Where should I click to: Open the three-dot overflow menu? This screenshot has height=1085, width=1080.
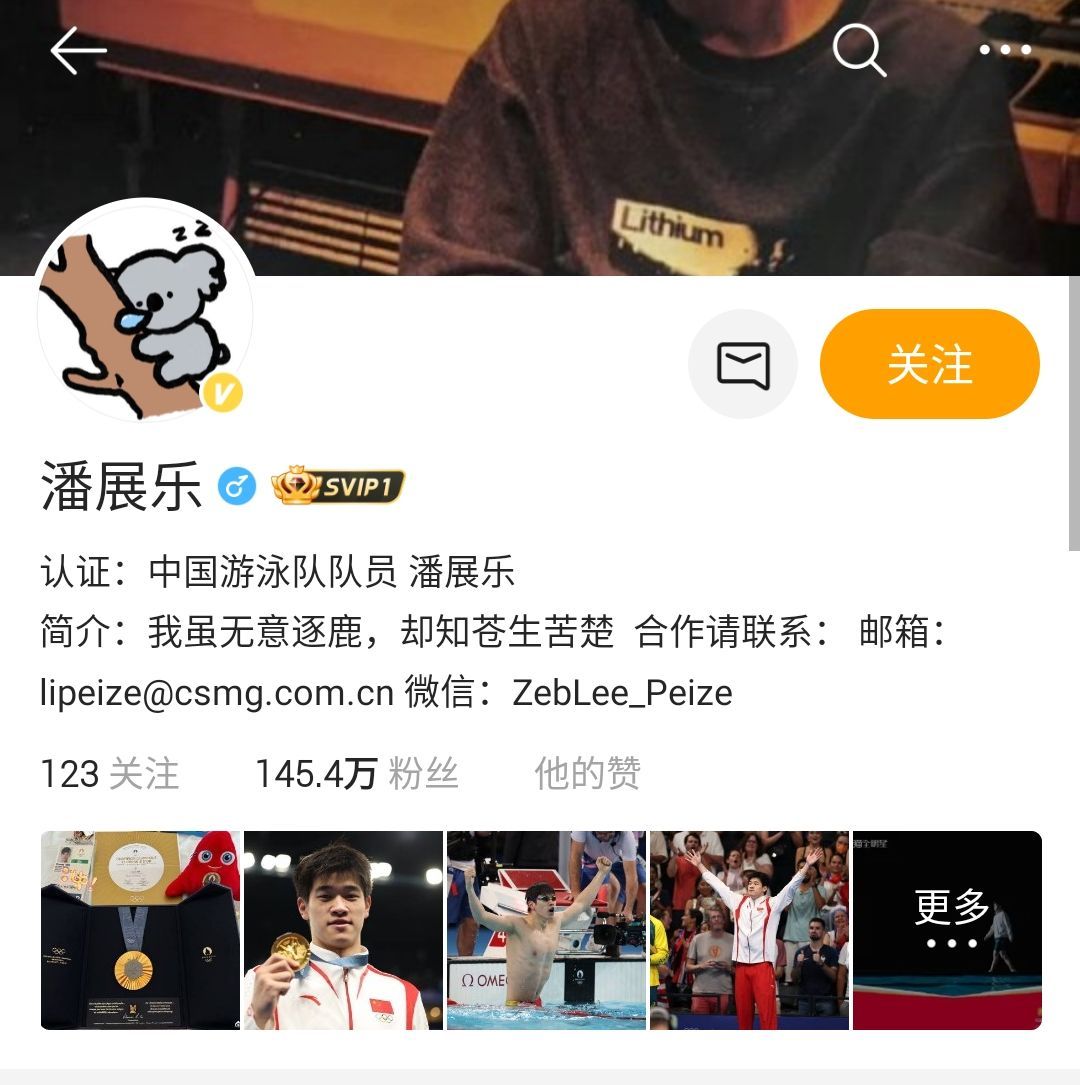pyautogui.click(x=1004, y=50)
